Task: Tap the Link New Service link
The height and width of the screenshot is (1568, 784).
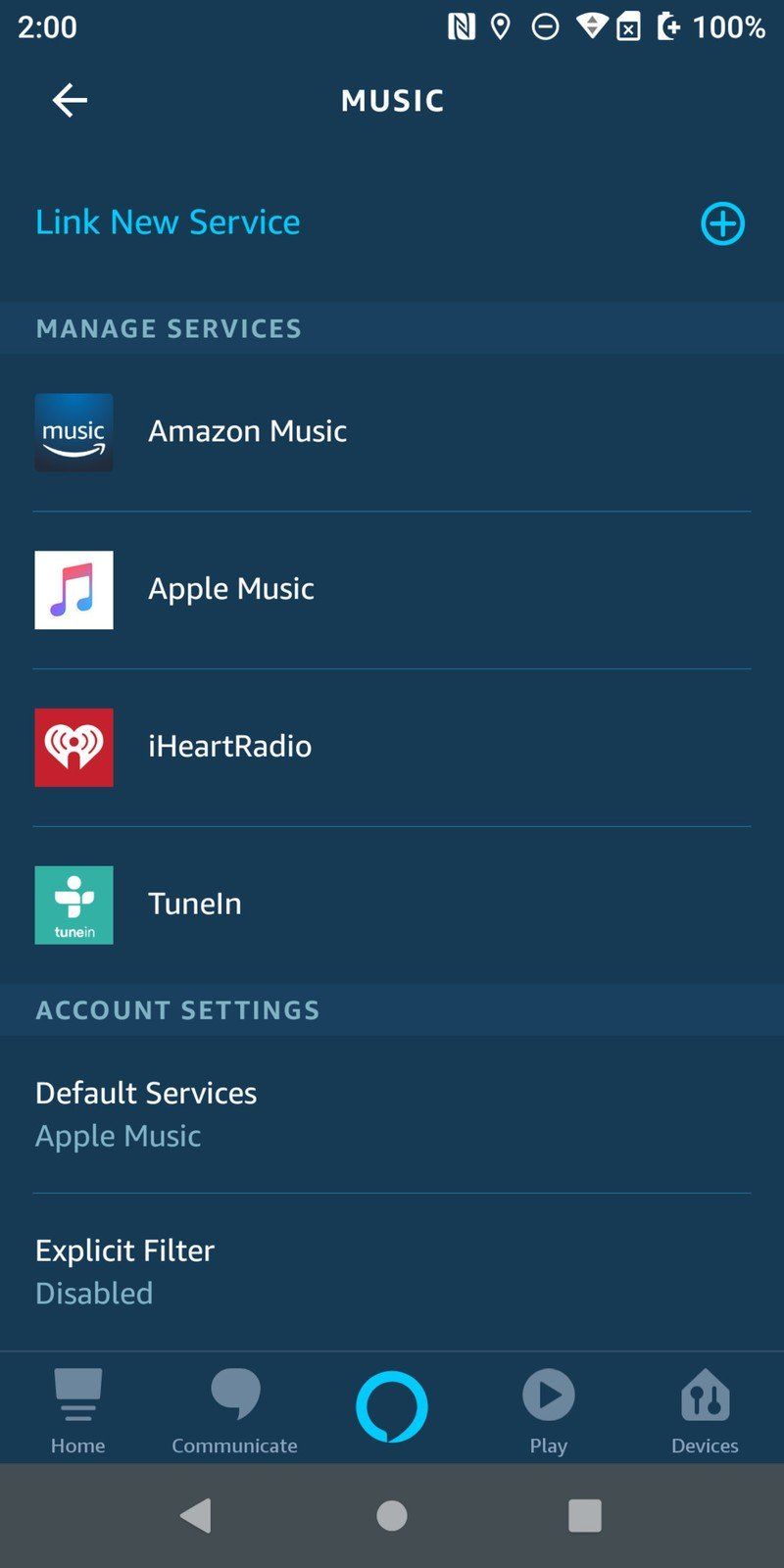Action: pos(167,222)
